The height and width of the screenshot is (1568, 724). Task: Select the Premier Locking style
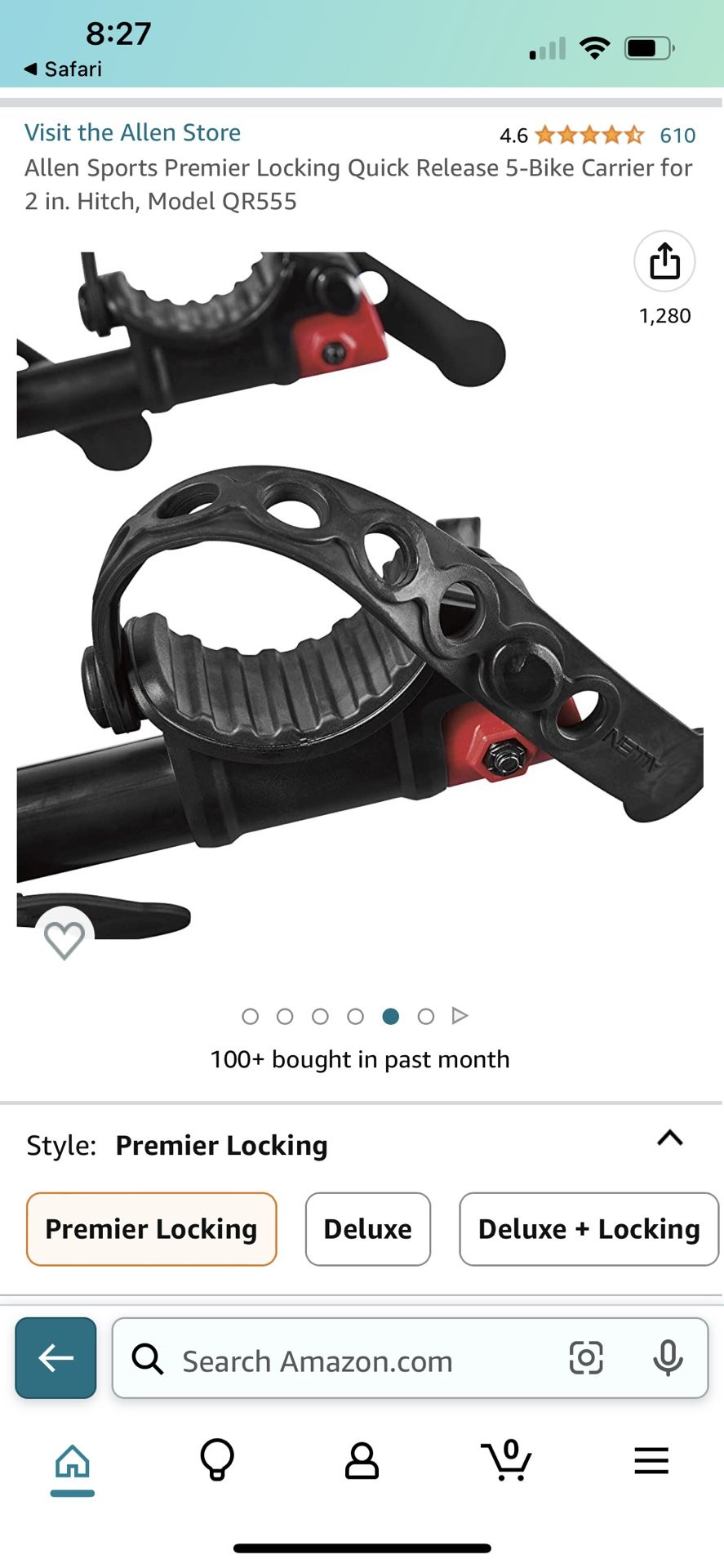point(152,1229)
